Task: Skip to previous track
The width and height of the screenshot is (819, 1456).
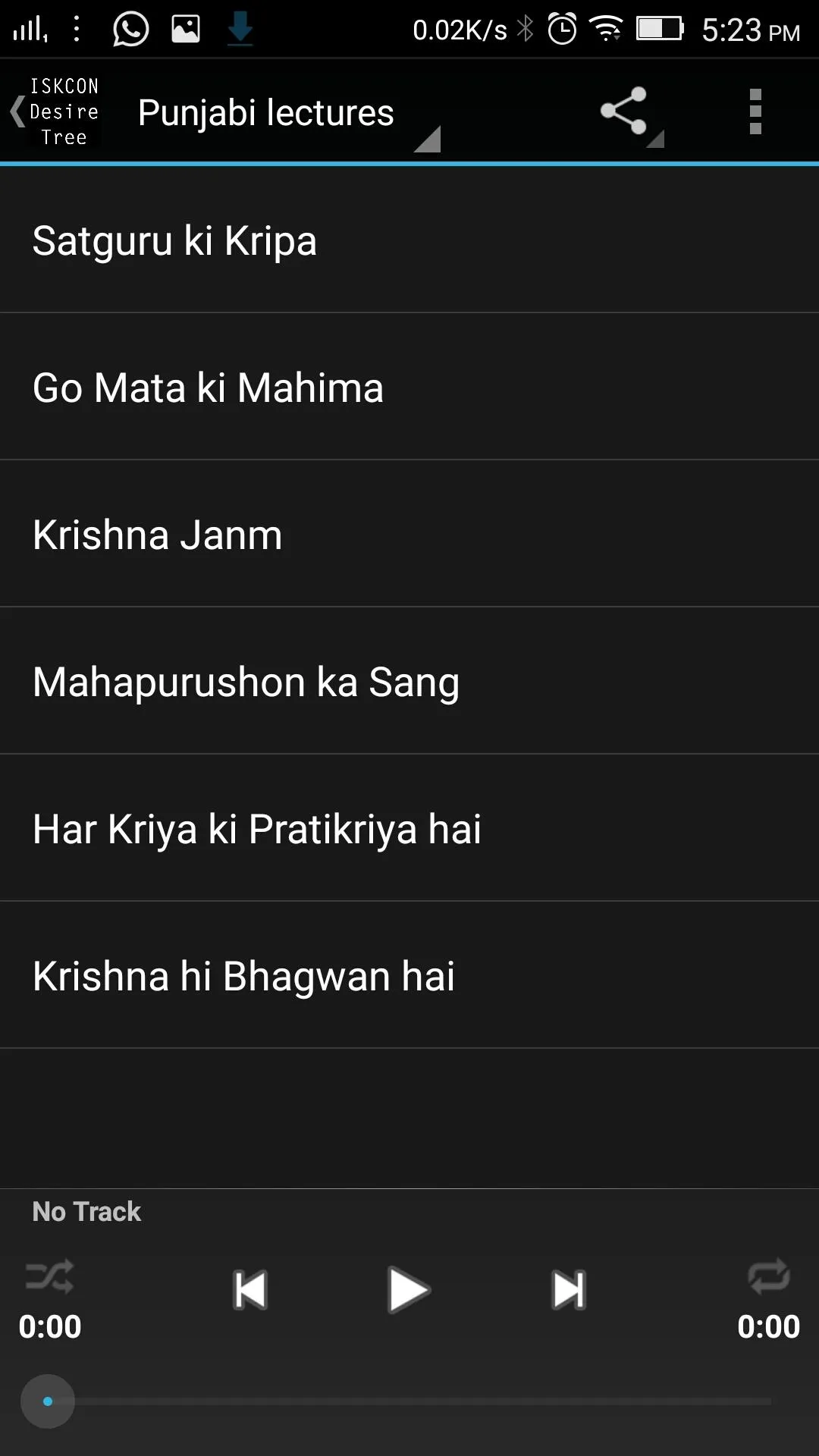Action: tap(250, 1289)
